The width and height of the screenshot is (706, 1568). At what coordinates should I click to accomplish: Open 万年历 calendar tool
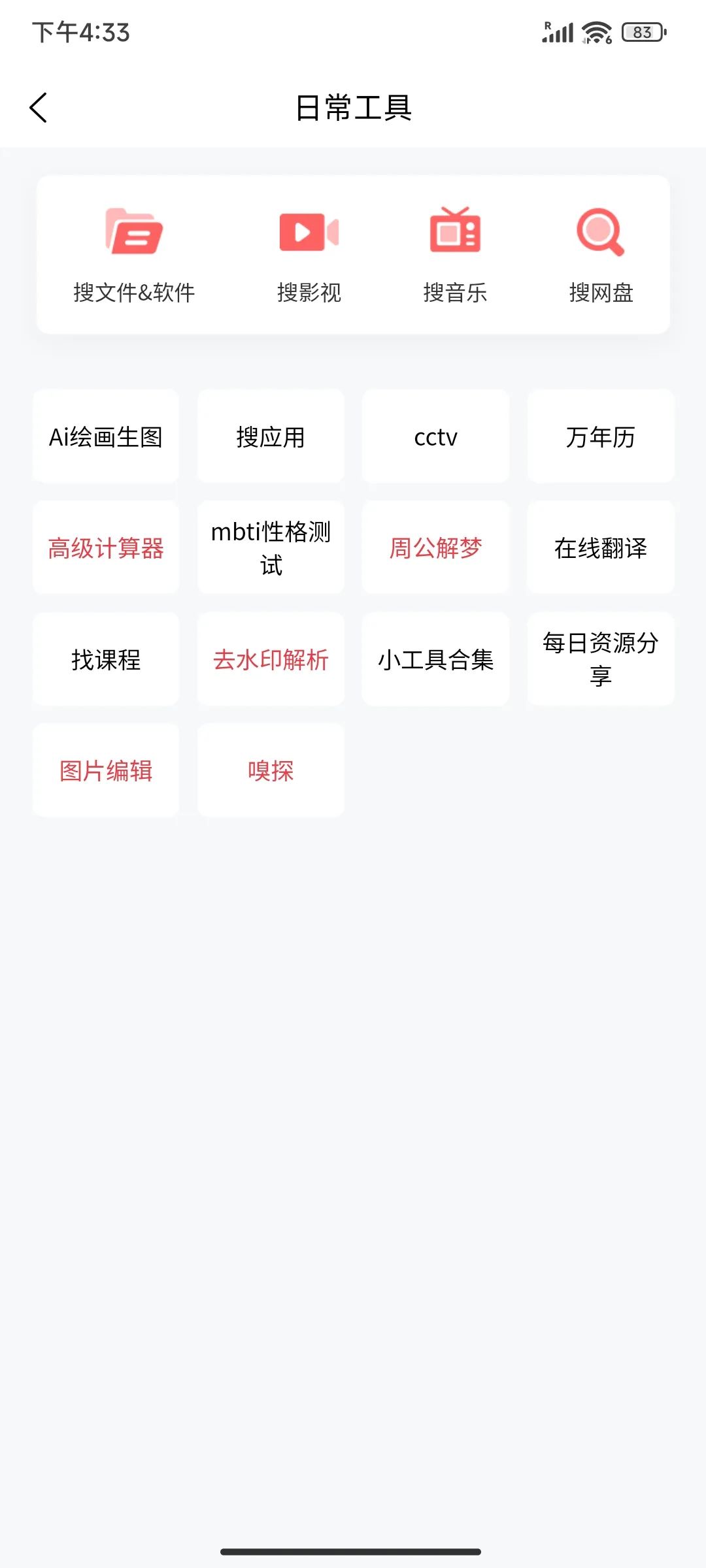pyautogui.click(x=600, y=436)
